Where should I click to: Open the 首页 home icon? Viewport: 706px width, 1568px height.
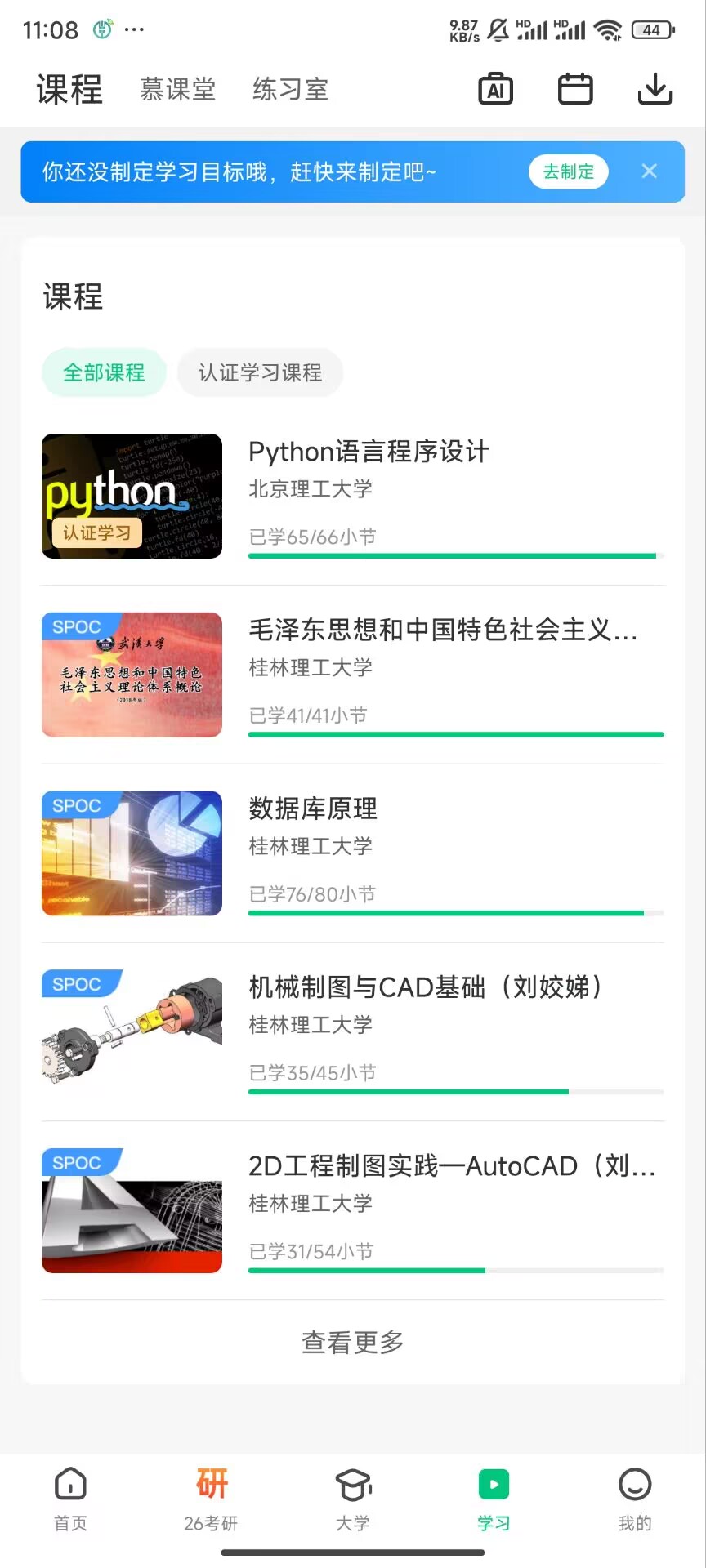pos(69,1499)
